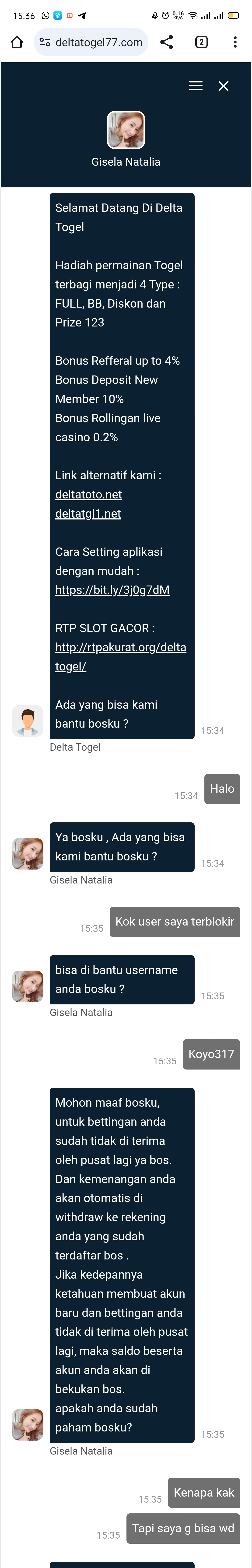
Task: Visit the deltatgl1.net link
Action: point(88,513)
